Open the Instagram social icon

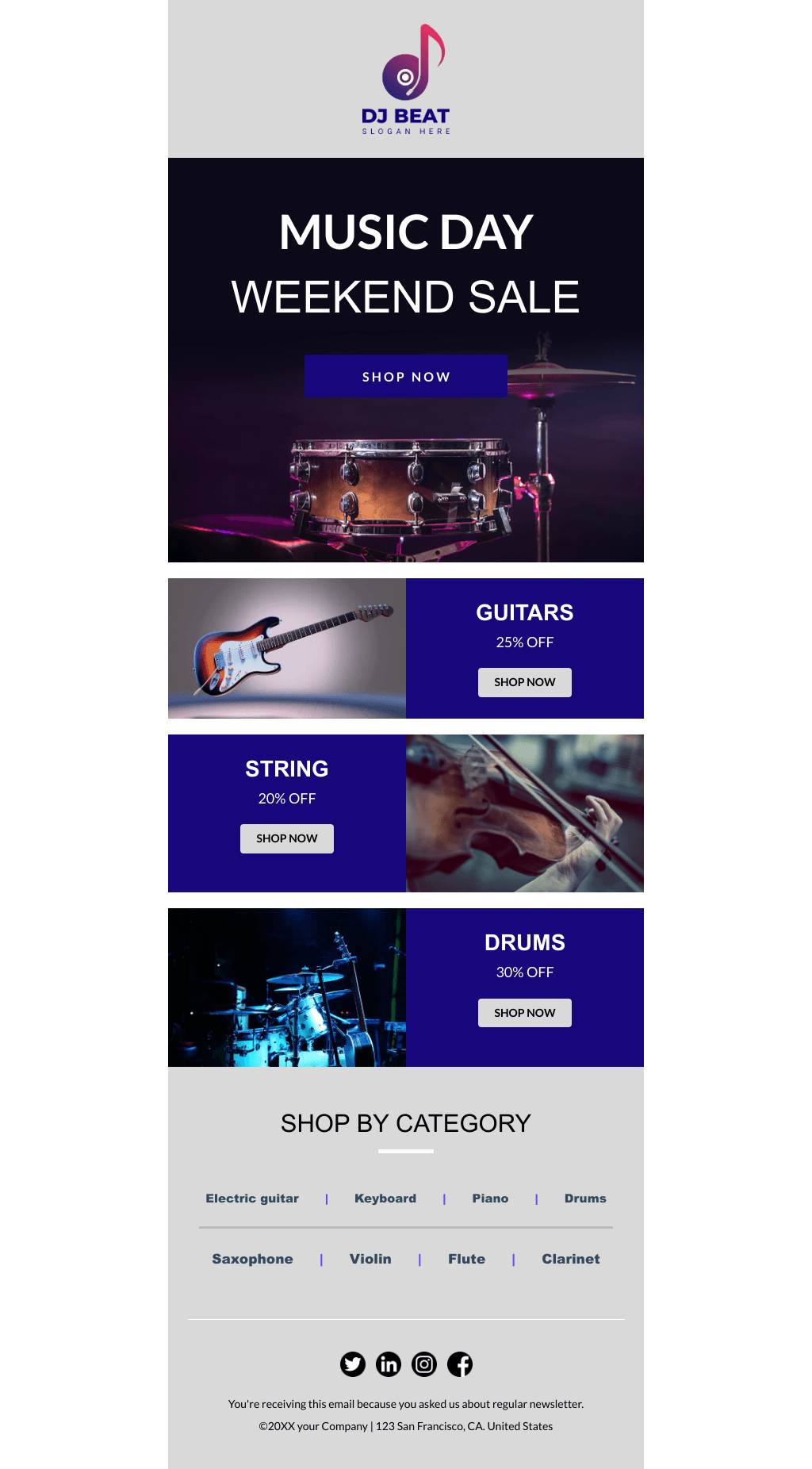(x=424, y=1364)
